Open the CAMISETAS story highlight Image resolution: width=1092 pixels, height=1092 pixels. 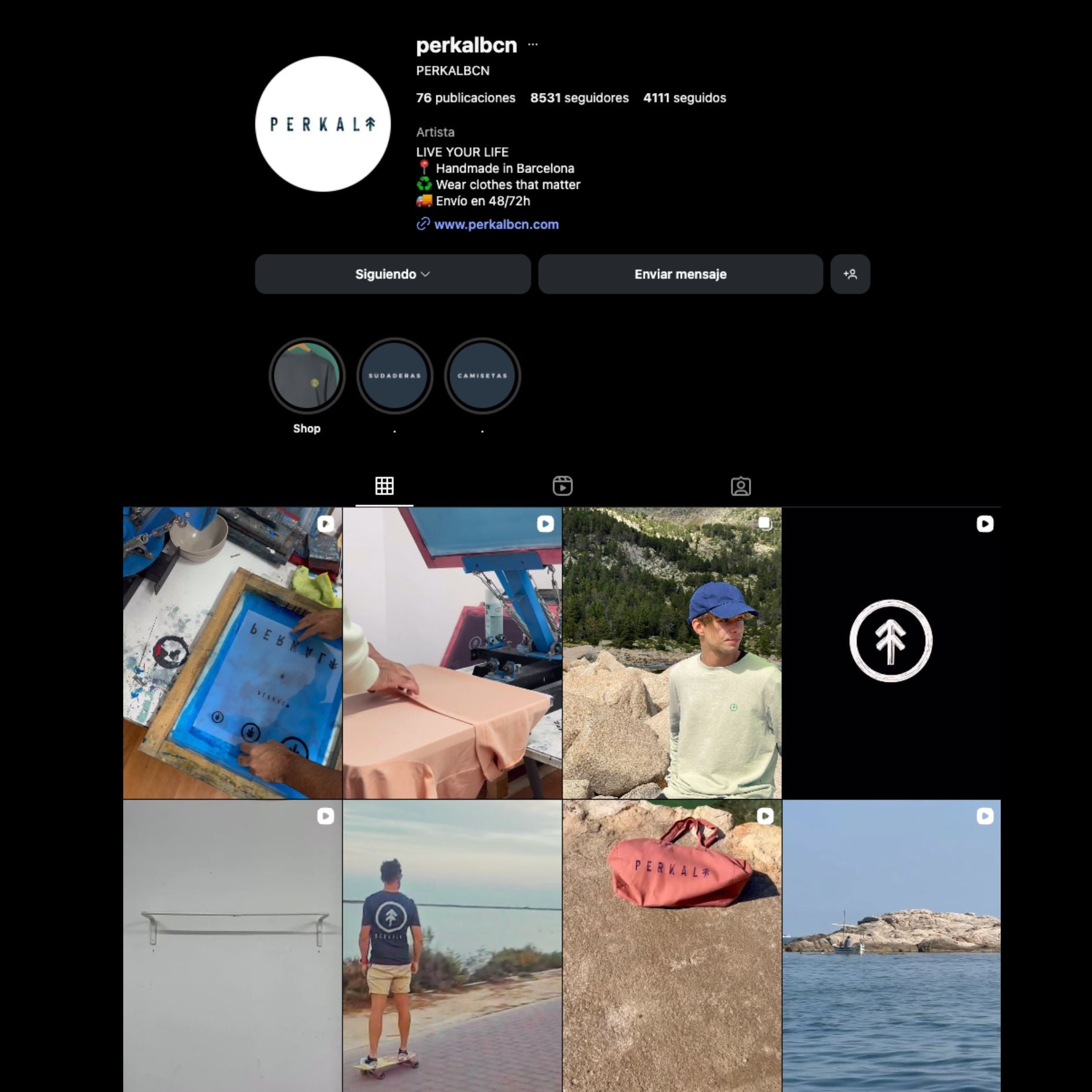[x=482, y=376]
